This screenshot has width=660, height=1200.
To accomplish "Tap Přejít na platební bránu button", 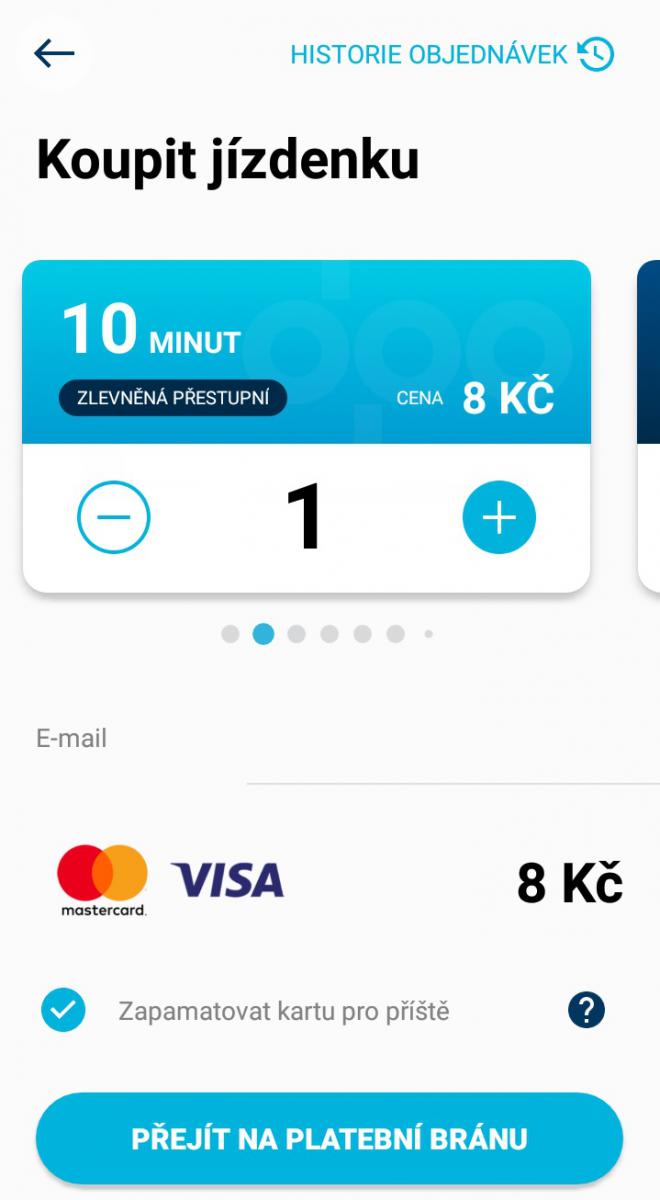I will 329,1138.
